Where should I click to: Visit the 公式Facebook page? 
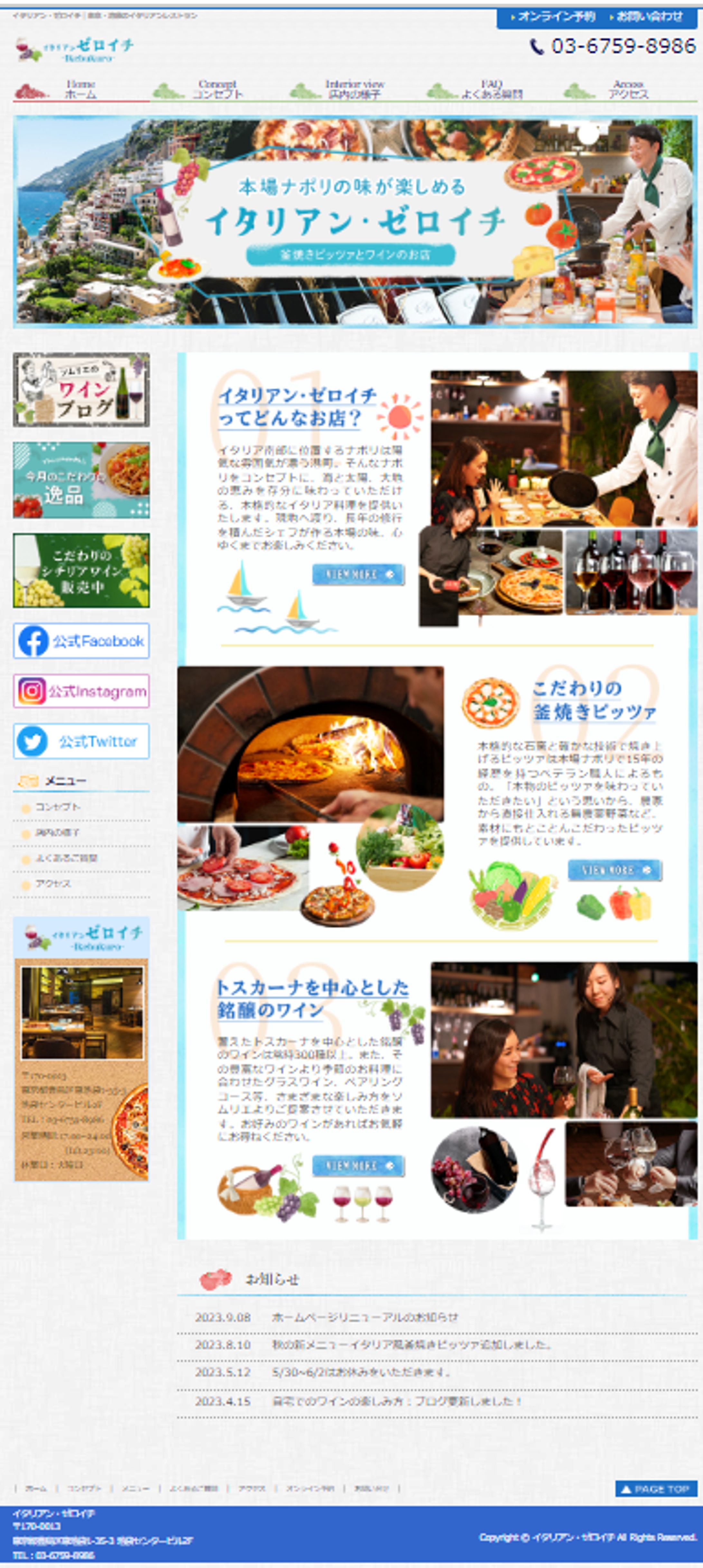coord(81,640)
